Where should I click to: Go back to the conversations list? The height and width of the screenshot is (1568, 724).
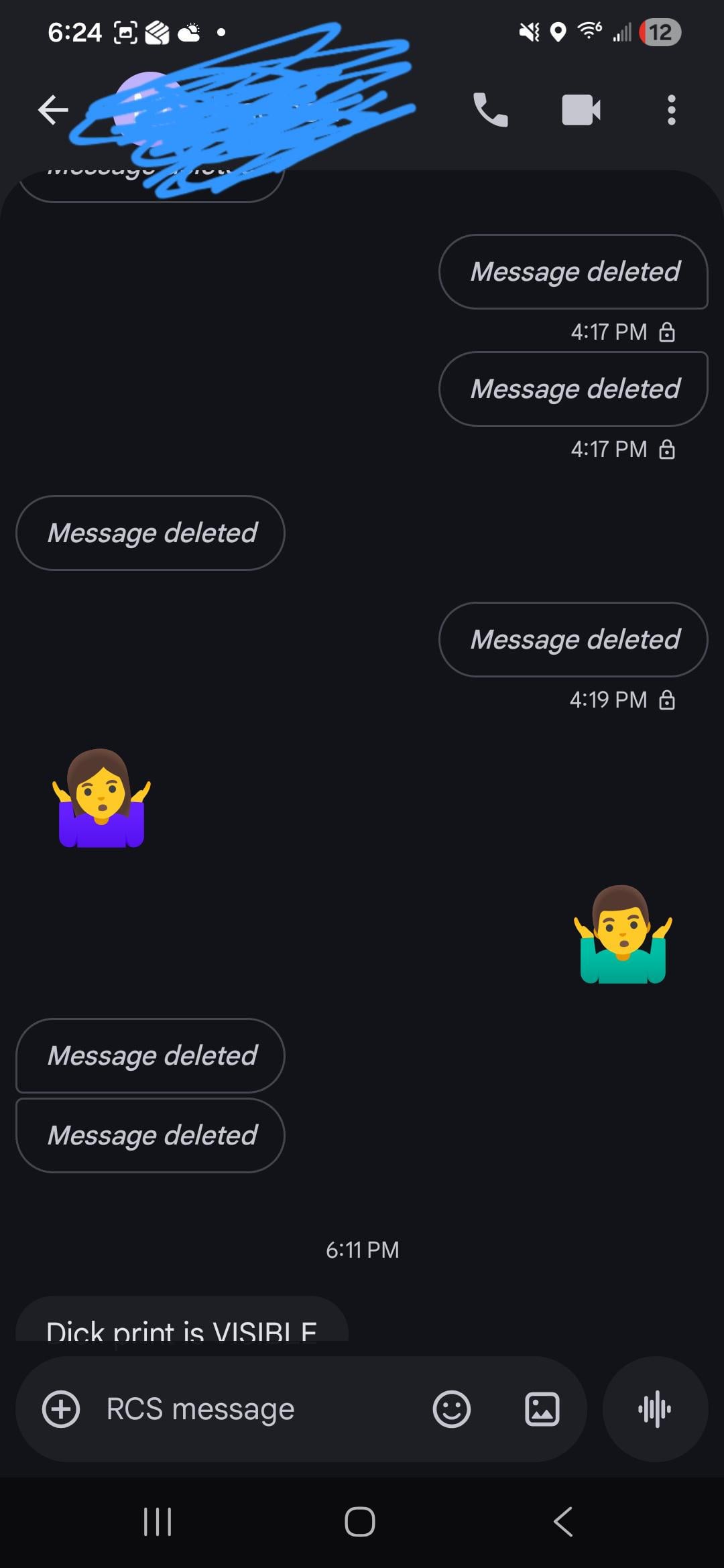pyautogui.click(x=53, y=110)
